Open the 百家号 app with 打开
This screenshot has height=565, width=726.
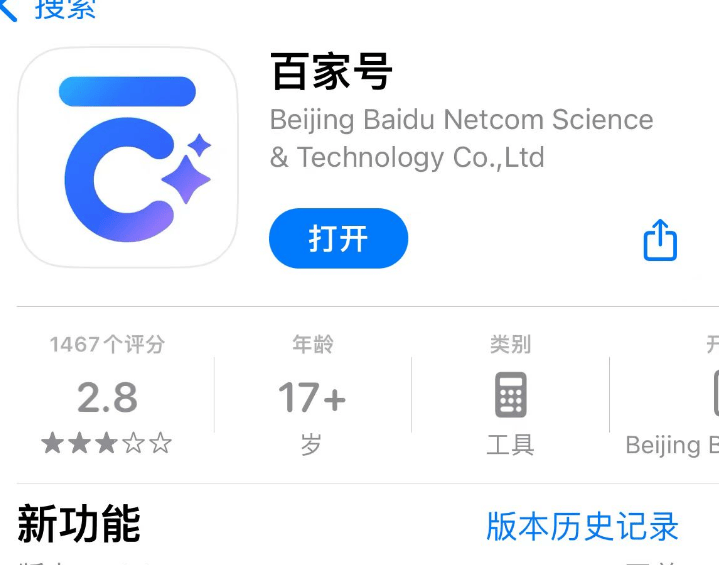click(x=338, y=239)
